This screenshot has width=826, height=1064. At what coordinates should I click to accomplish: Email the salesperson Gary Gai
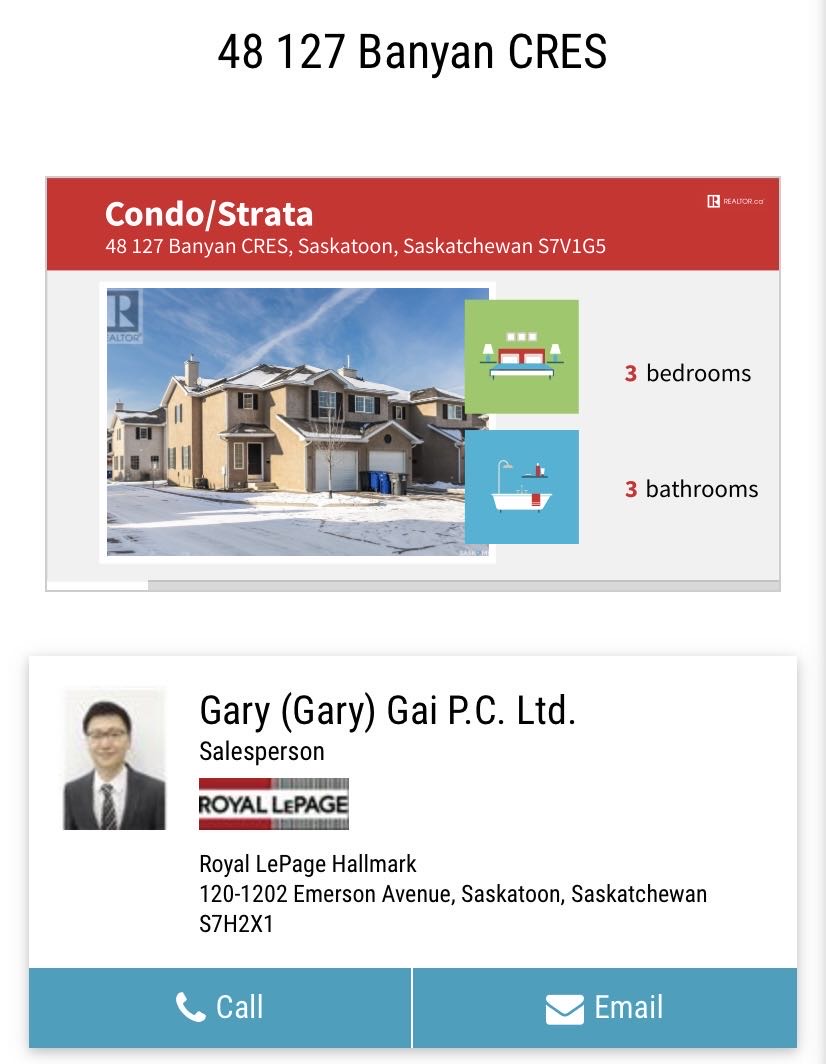(x=604, y=1007)
